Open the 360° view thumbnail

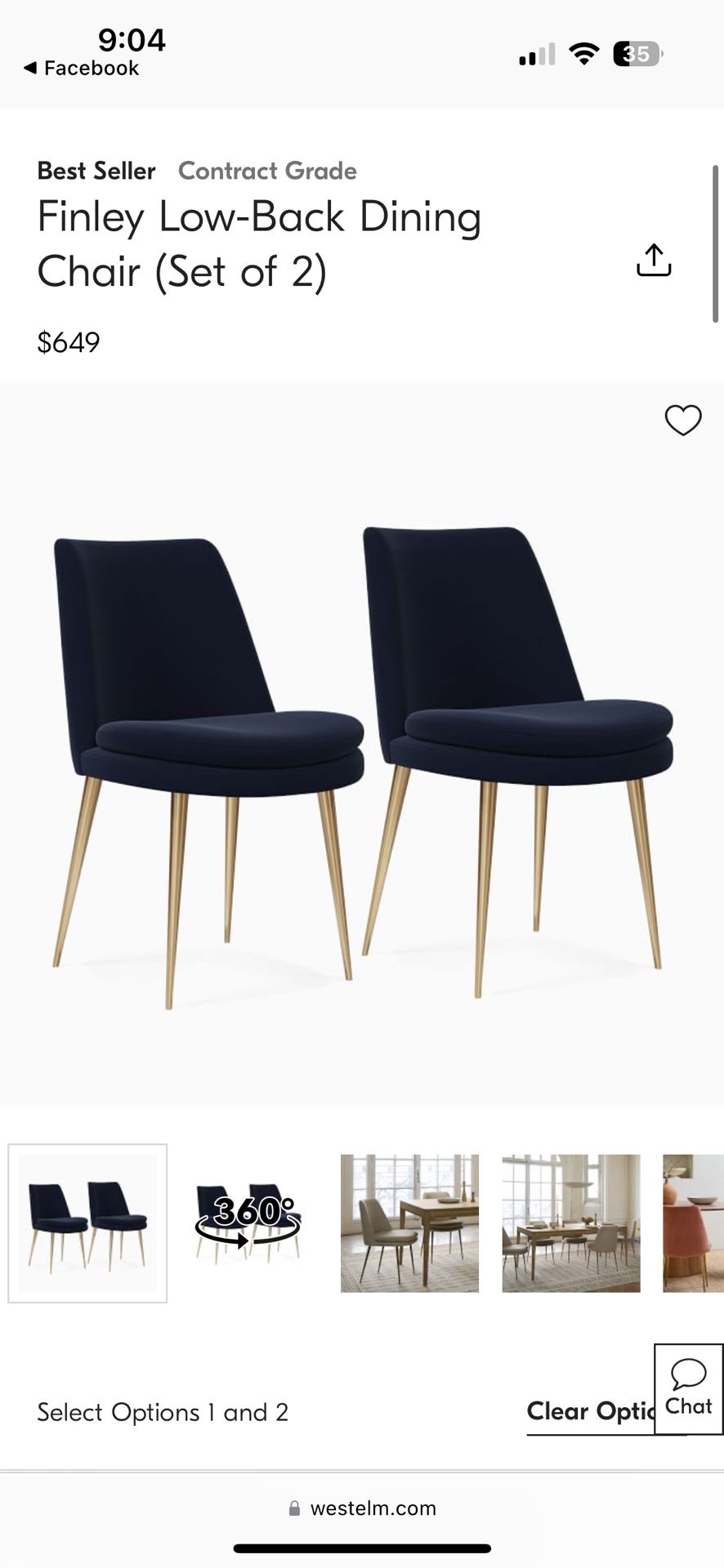click(x=248, y=1223)
